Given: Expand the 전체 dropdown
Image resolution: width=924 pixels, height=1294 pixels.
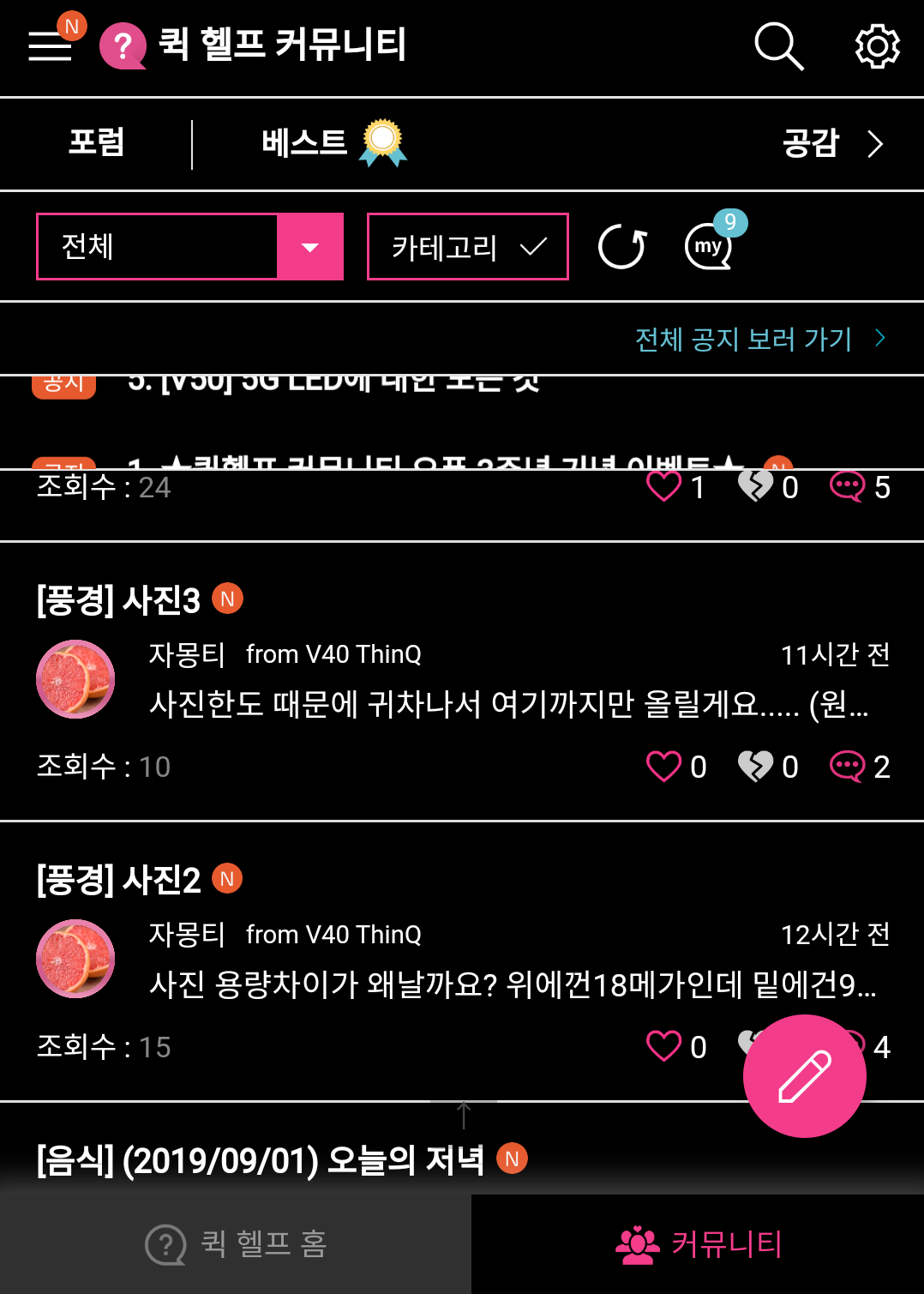Looking at the screenshot, I should pyautogui.click(x=189, y=247).
